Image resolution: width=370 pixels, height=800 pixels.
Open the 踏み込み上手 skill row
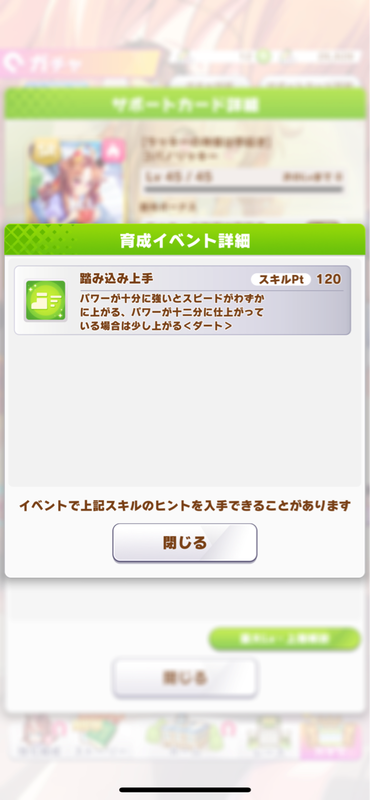click(x=182, y=300)
